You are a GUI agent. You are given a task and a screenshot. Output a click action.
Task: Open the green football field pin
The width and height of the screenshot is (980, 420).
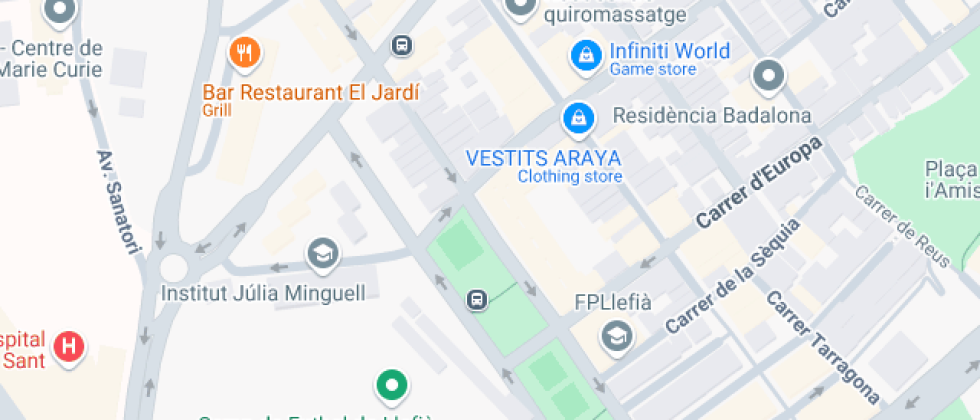(x=392, y=384)
